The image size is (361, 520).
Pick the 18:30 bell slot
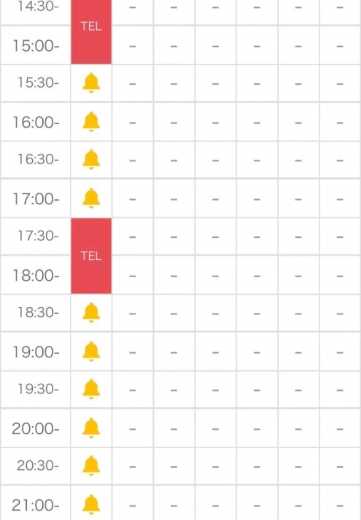pos(91,313)
